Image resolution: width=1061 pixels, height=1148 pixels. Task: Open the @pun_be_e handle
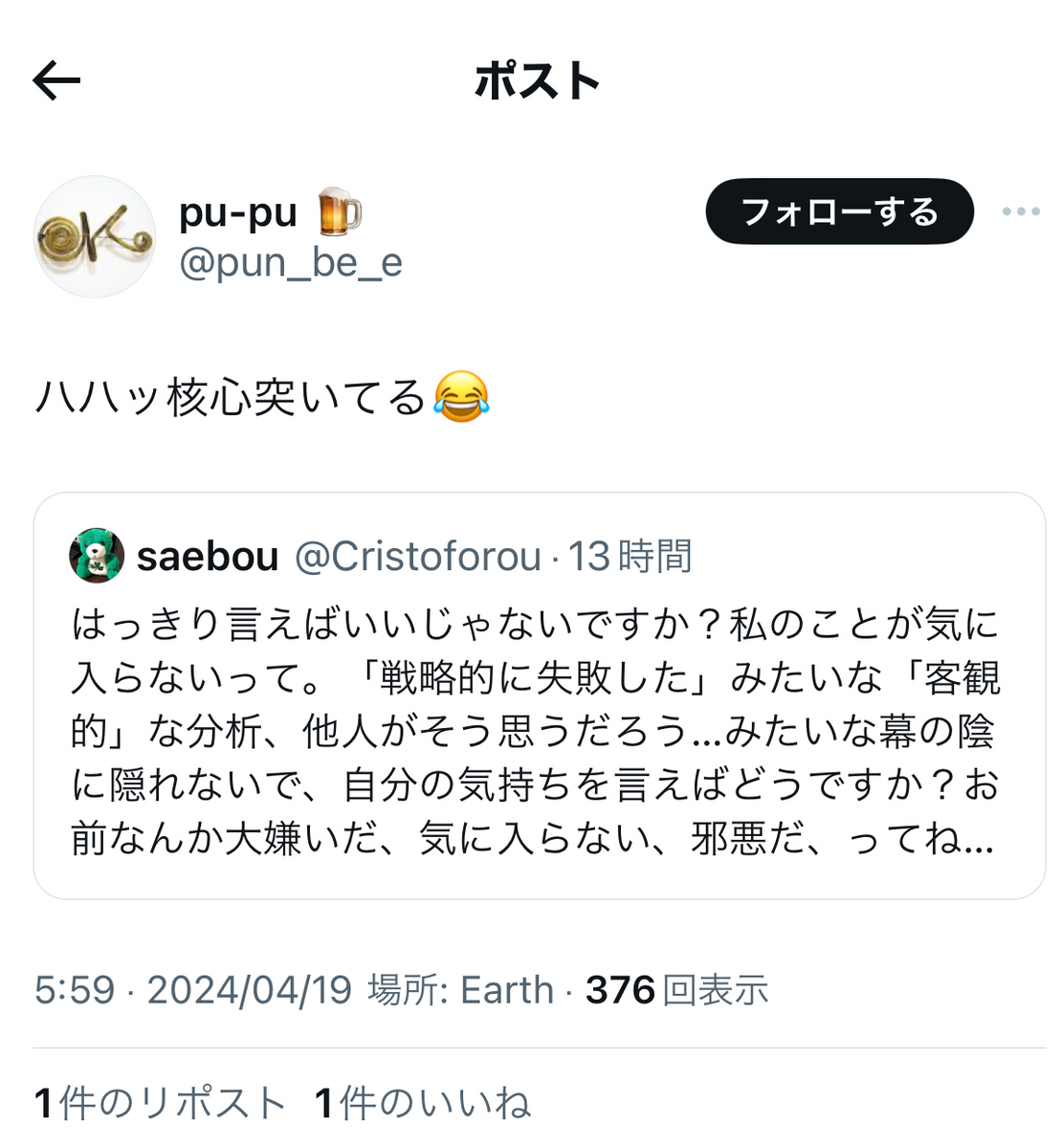coord(291,262)
